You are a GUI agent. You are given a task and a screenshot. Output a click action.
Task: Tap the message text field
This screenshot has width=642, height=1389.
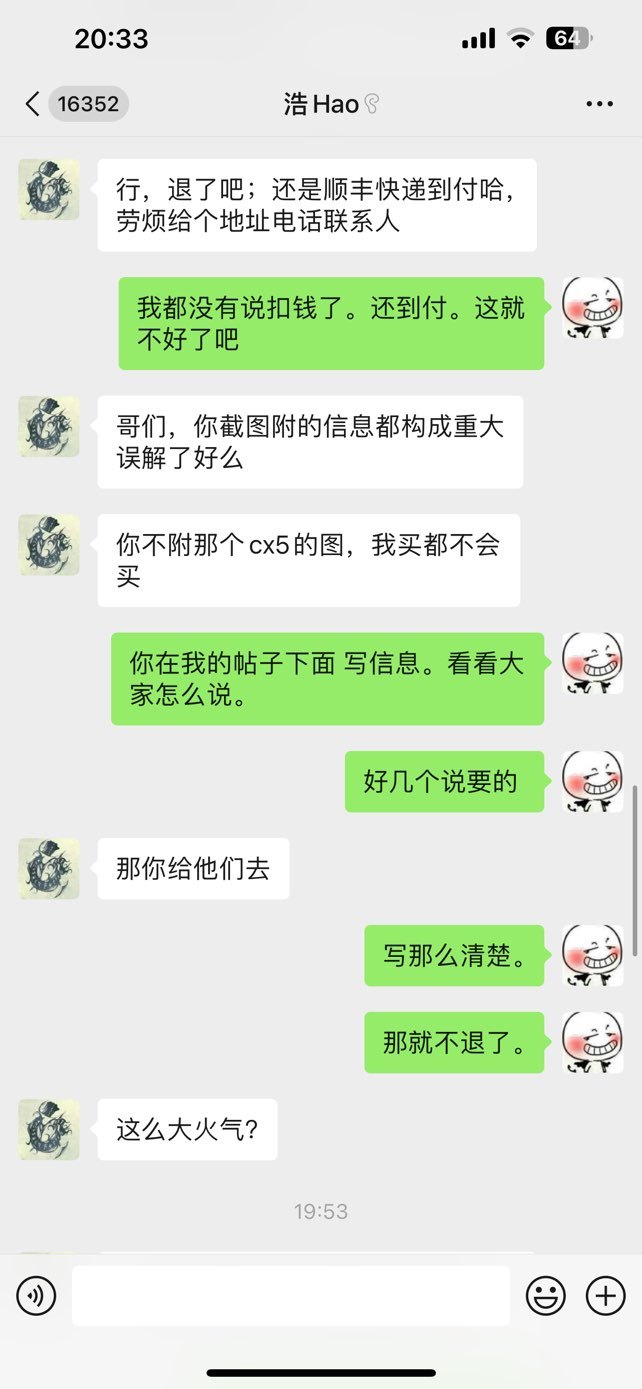pyautogui.click(x=291, y=1296)
